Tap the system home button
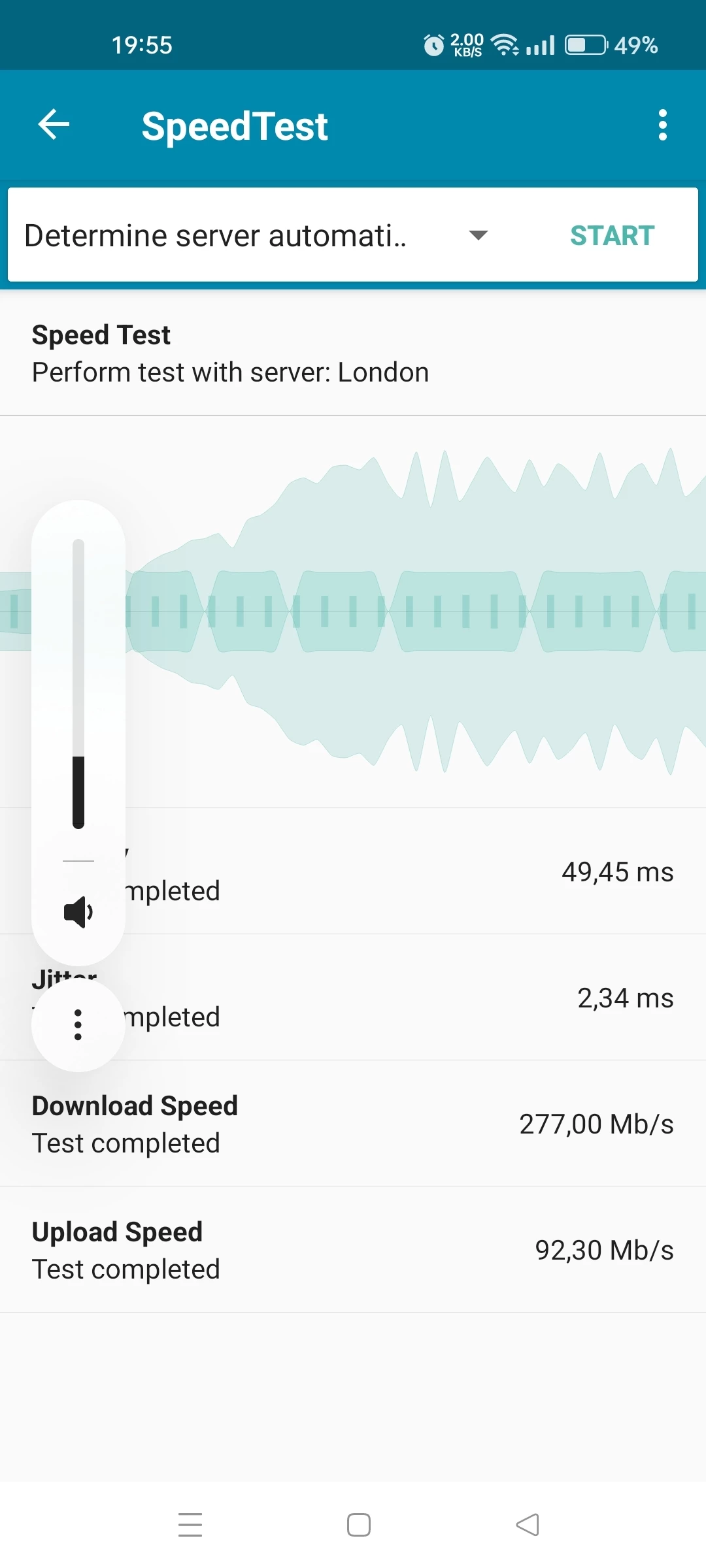Image resolution: width=706 pixels, height=1568 pixels. [358, 1525]
